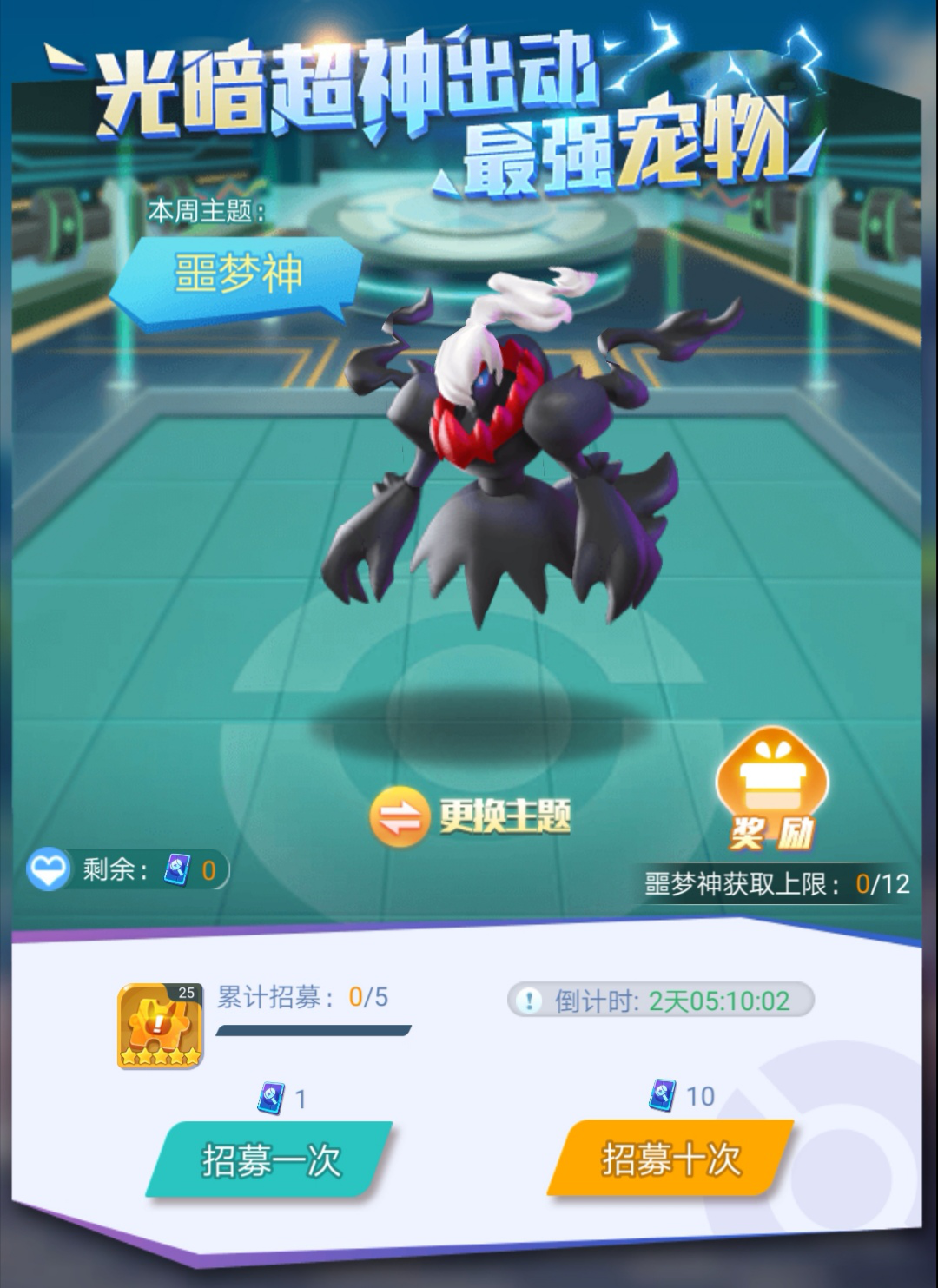Tap 招募十次 to recruit ten times
This screenshot has width=938, height=1288.
(x=670, y=1159)
